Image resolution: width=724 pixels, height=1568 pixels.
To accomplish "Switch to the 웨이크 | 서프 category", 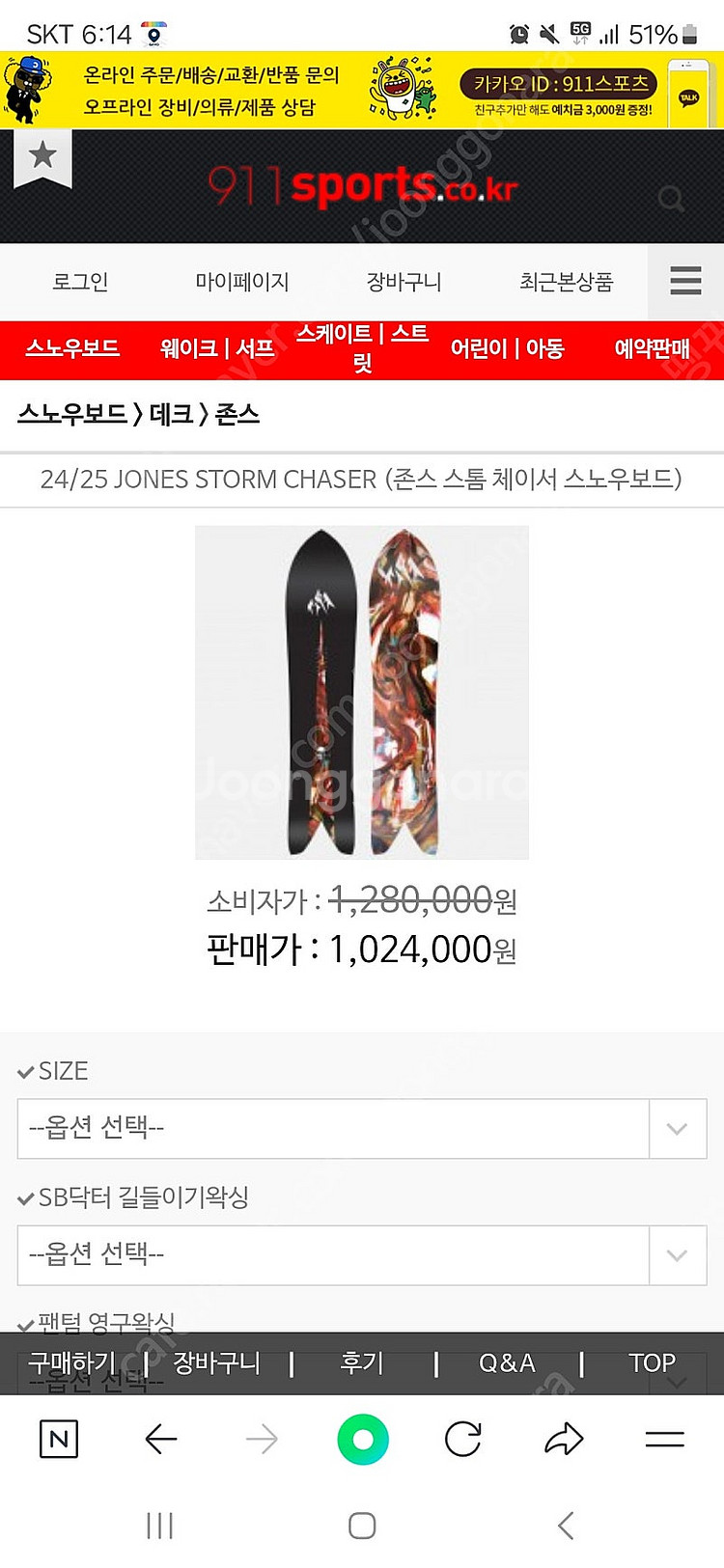I will (x=217, y=348).
